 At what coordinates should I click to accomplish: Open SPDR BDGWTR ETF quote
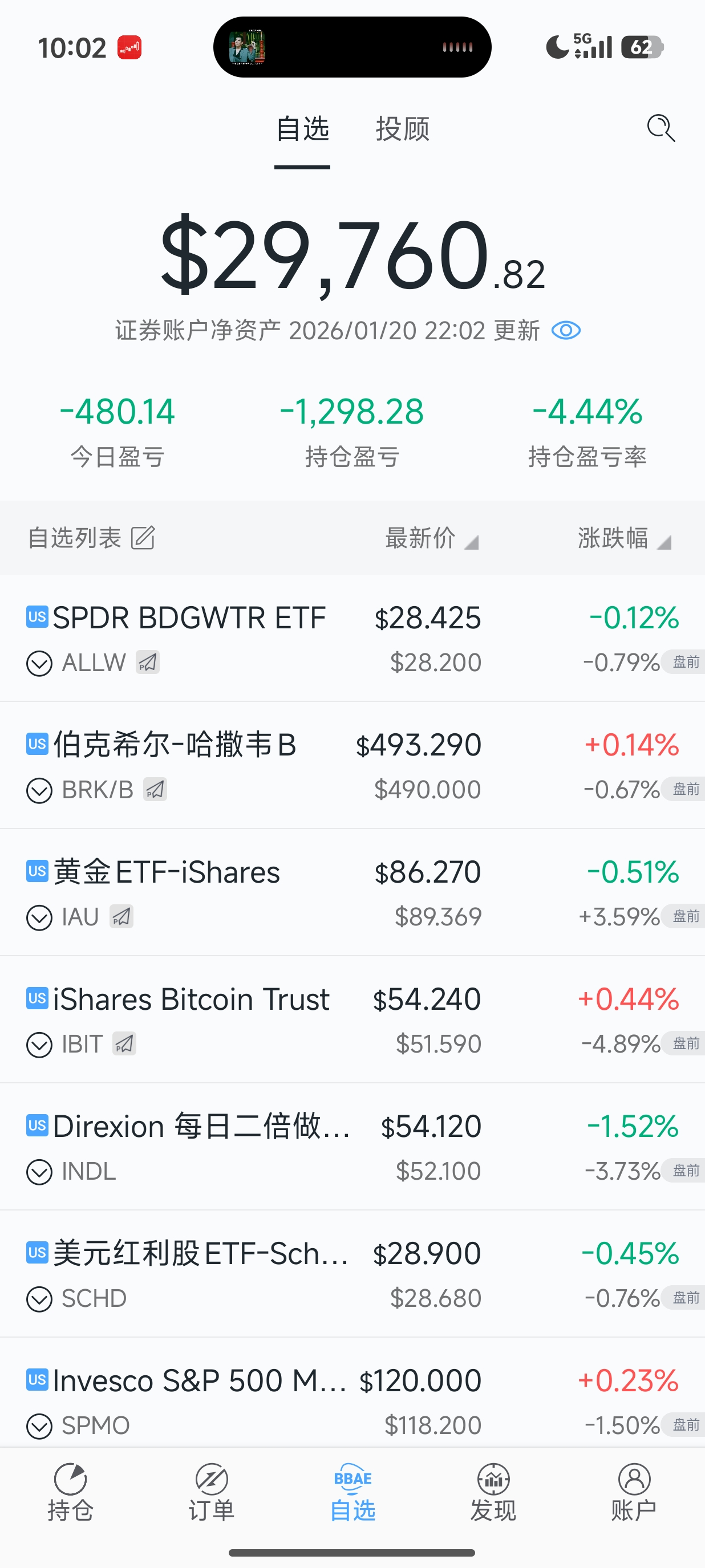click(352, 638)
